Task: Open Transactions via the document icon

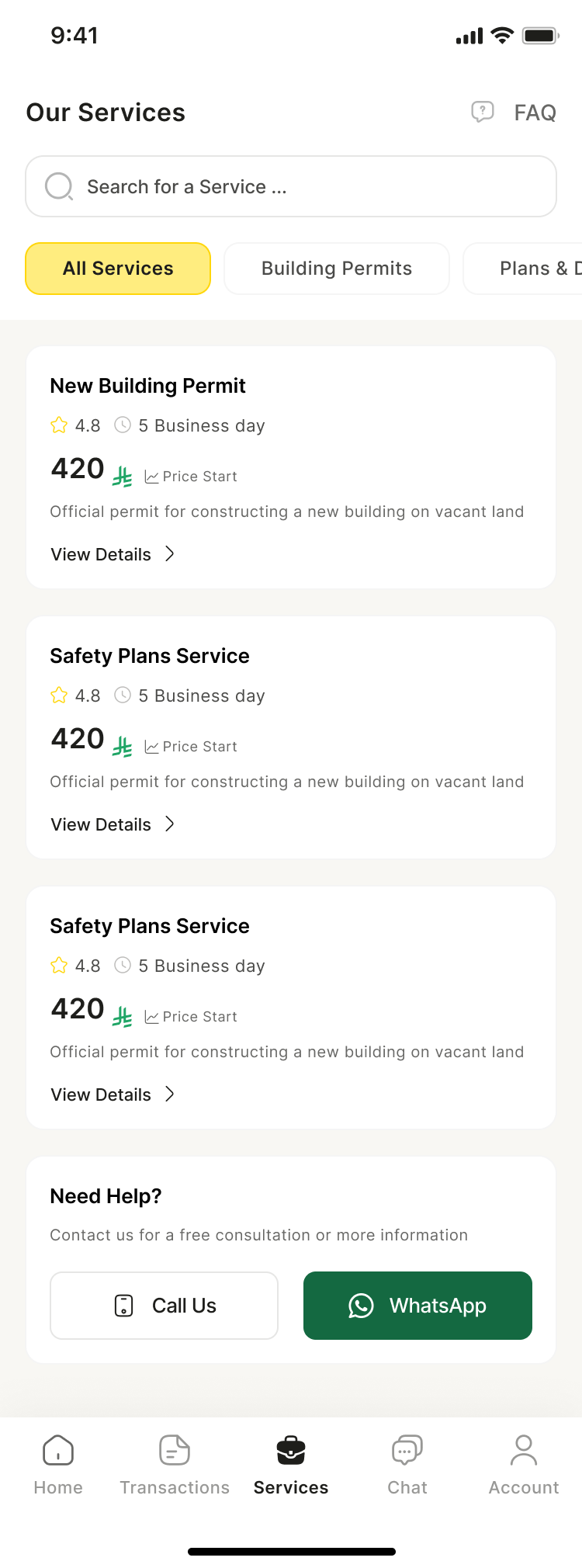Action: [x=174, y=1448]
